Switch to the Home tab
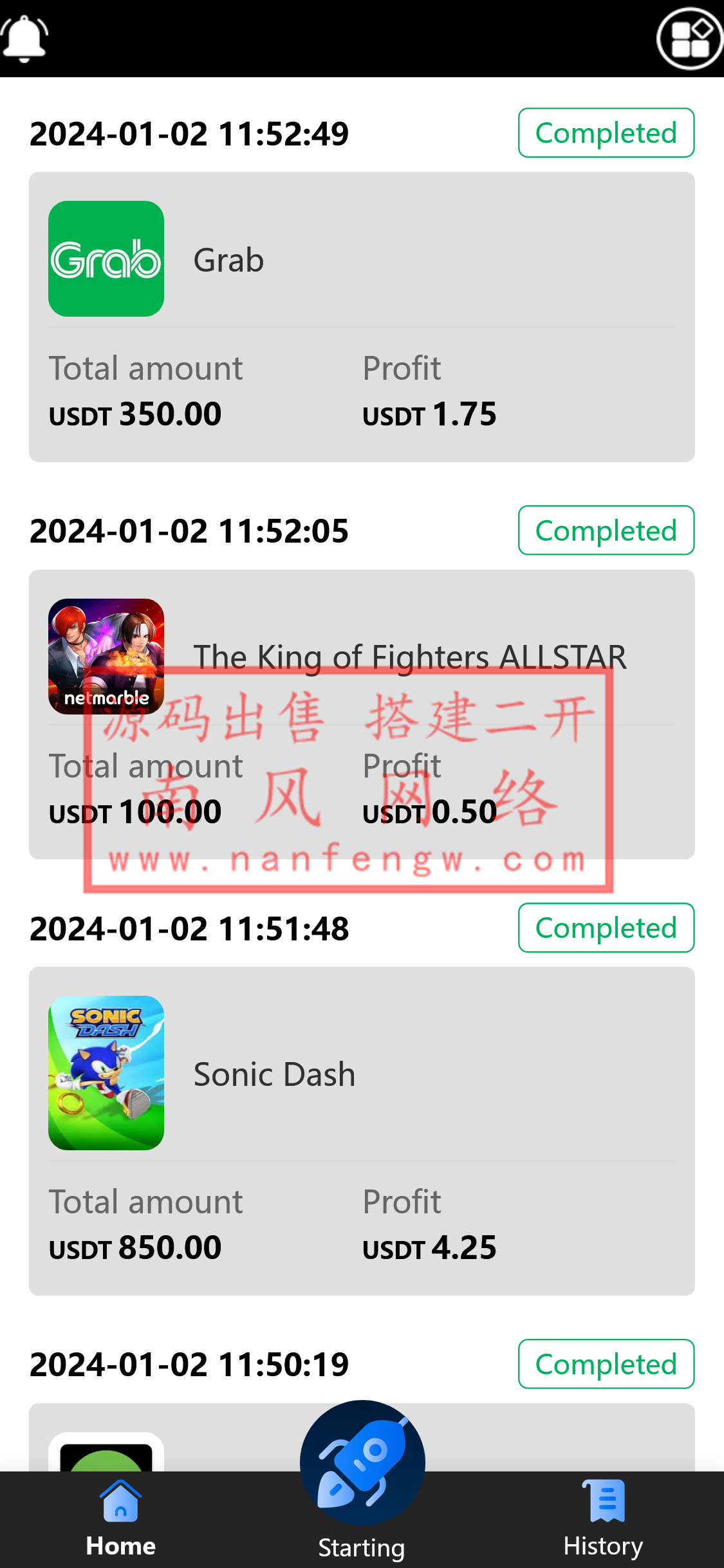The width and height of the screenshot is (724, 1568). tap(120, 1519)
